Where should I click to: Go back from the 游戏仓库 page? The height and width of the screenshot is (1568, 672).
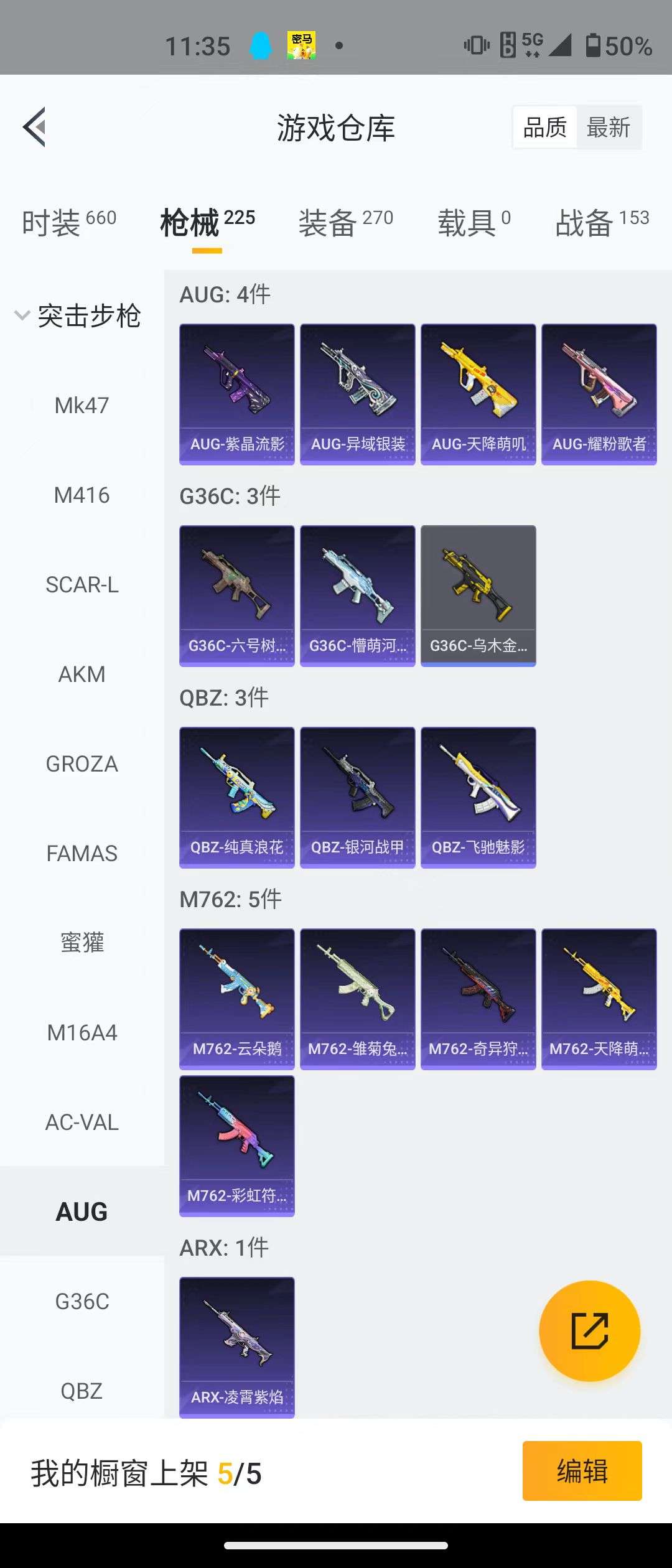[35, 127]
